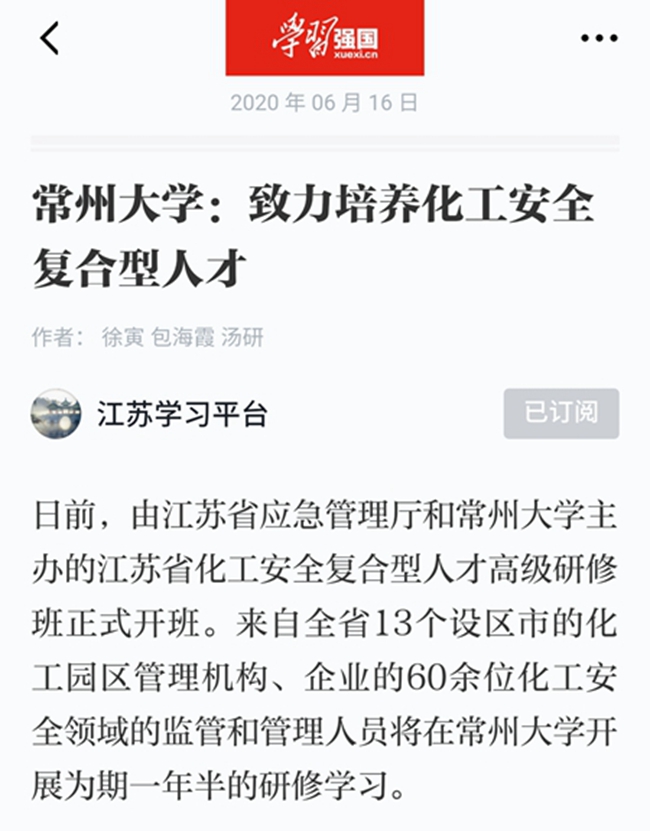Viewport: 650px width, 831px height.
Task: Tap the 已订阅 subscribed button
Action: click(x=561, y=413)
